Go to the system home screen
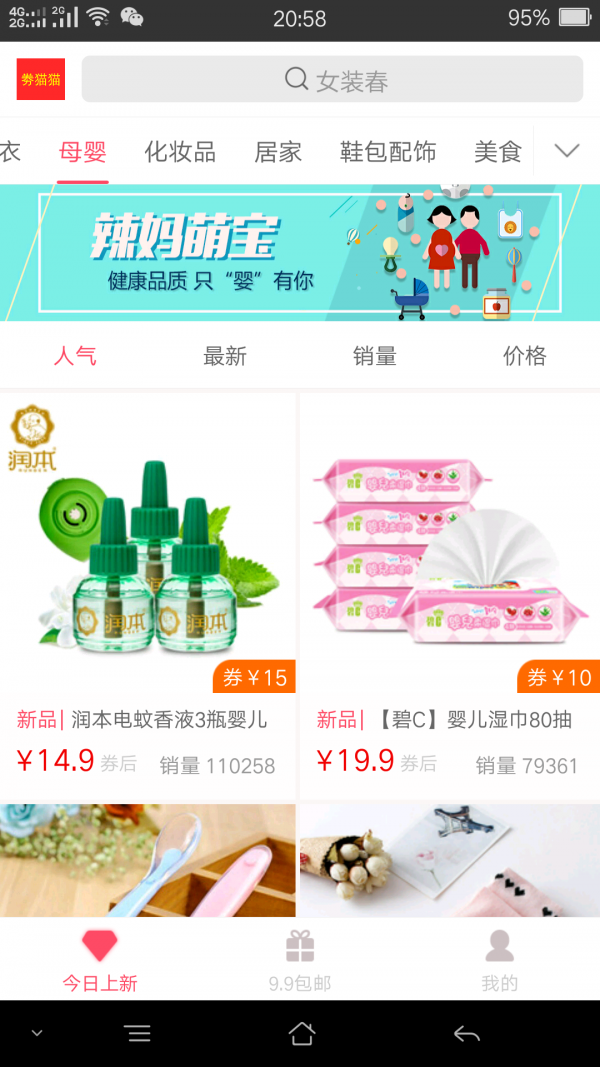 coord(301,1034)
